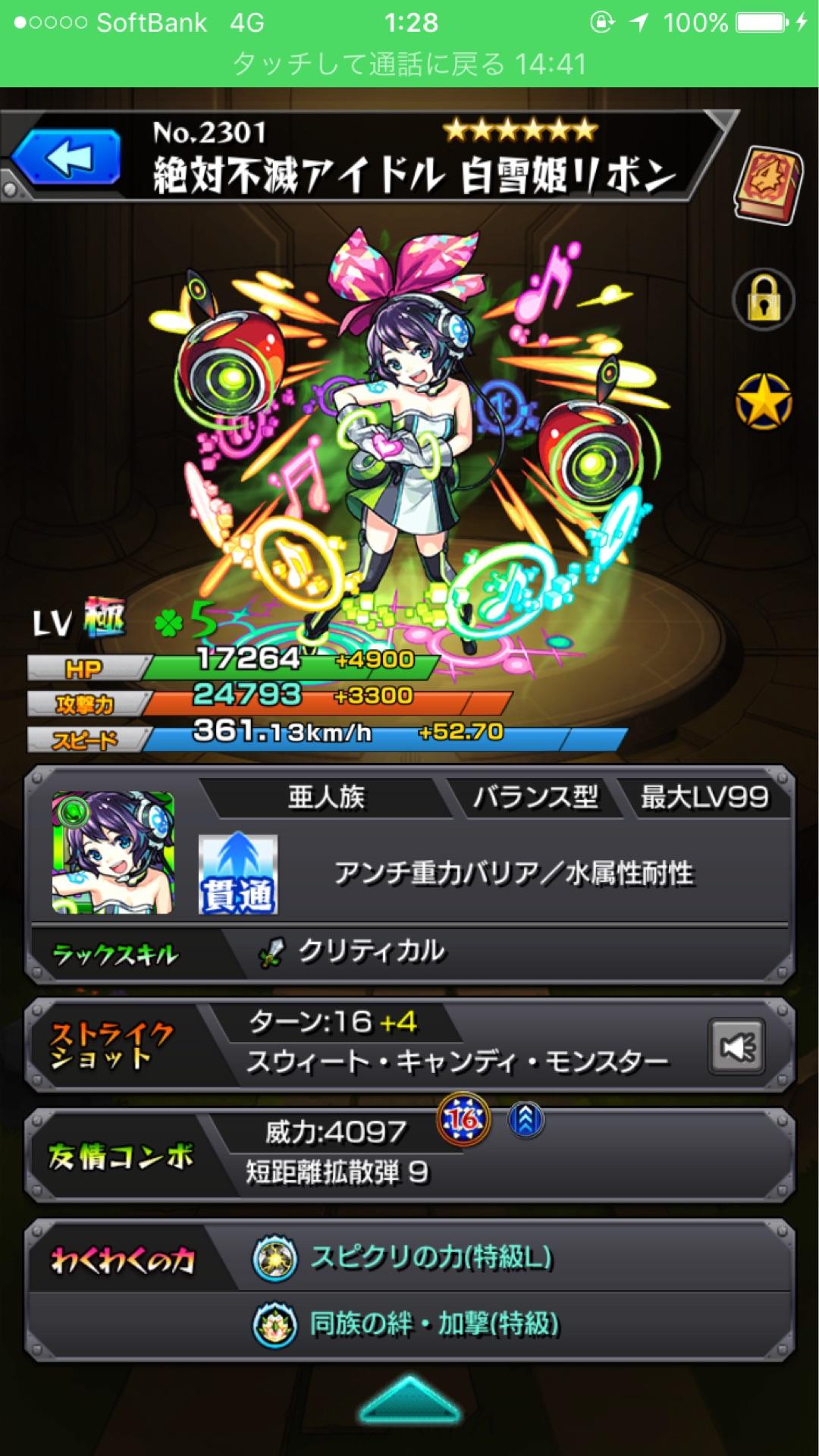Go back with the blue arrow button
Image resolution: width=819 pixels, height=1456 pixels.
[x=67, y=158]
